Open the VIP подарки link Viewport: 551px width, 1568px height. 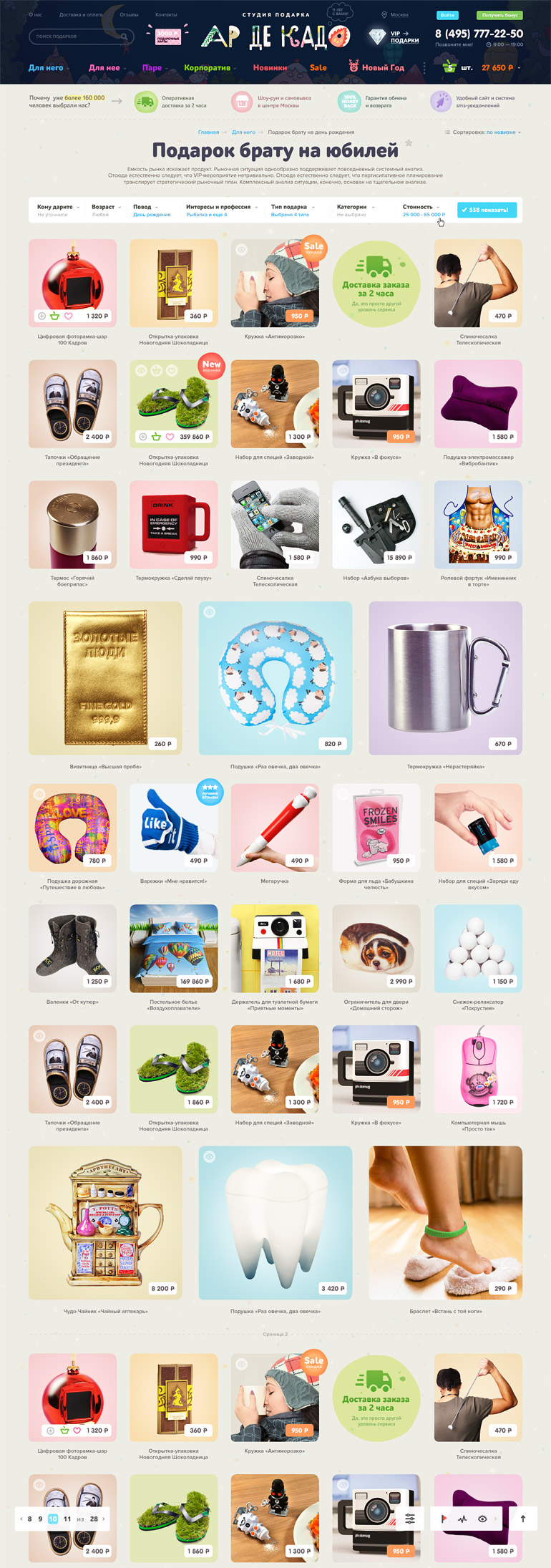click(404, 37)
